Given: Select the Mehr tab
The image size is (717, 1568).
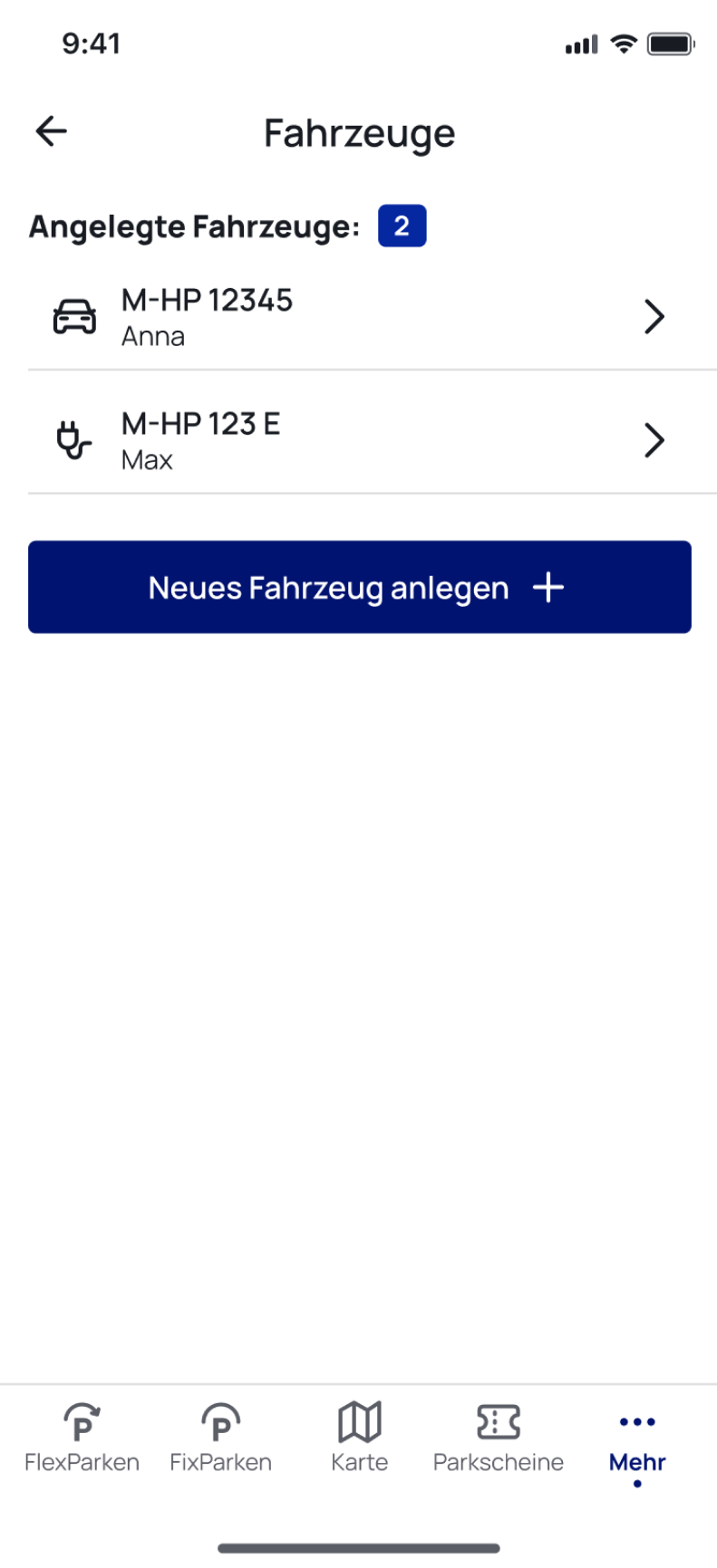Looking at the screenshot, I should (x=637, y=1440).
